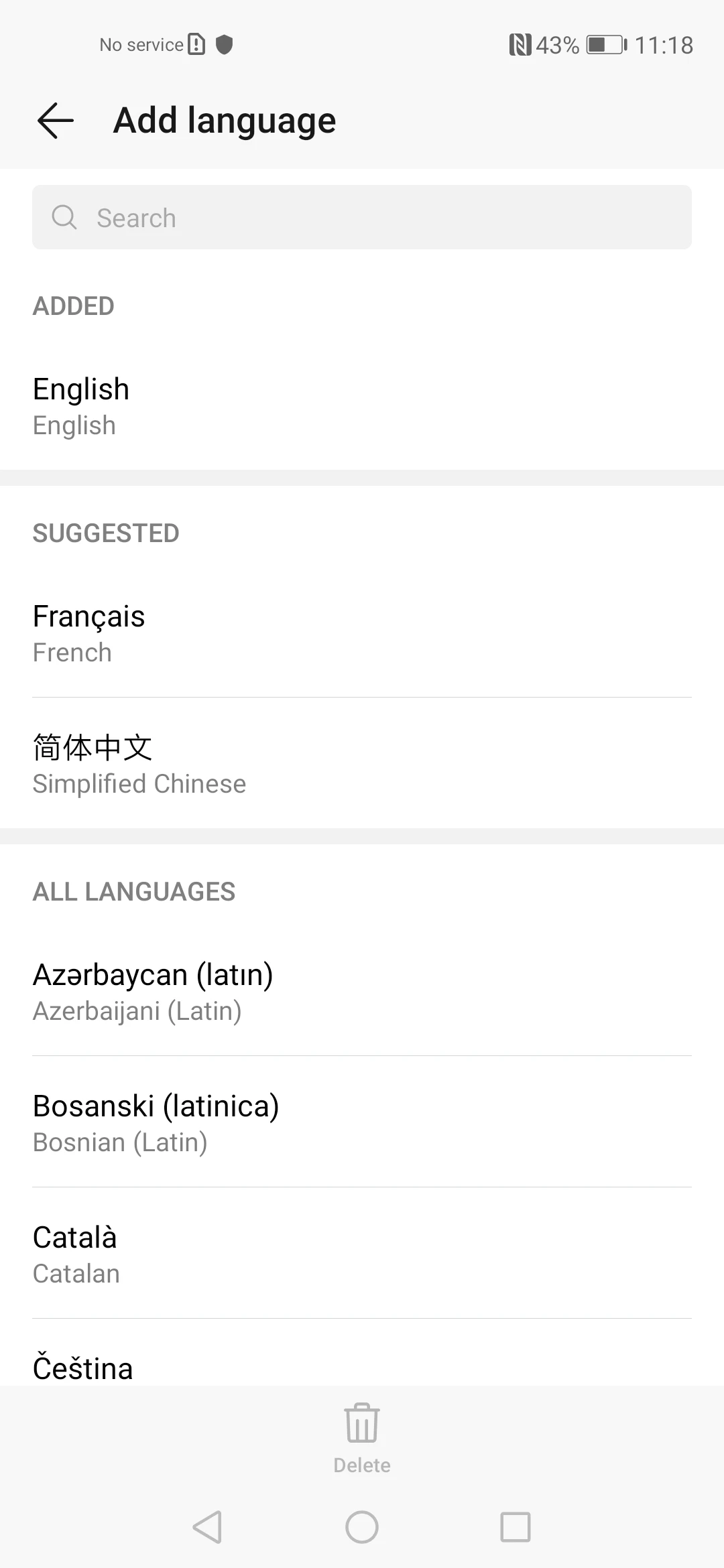Open the recent apps view
724x1568 pixels.
(516, 1527)
